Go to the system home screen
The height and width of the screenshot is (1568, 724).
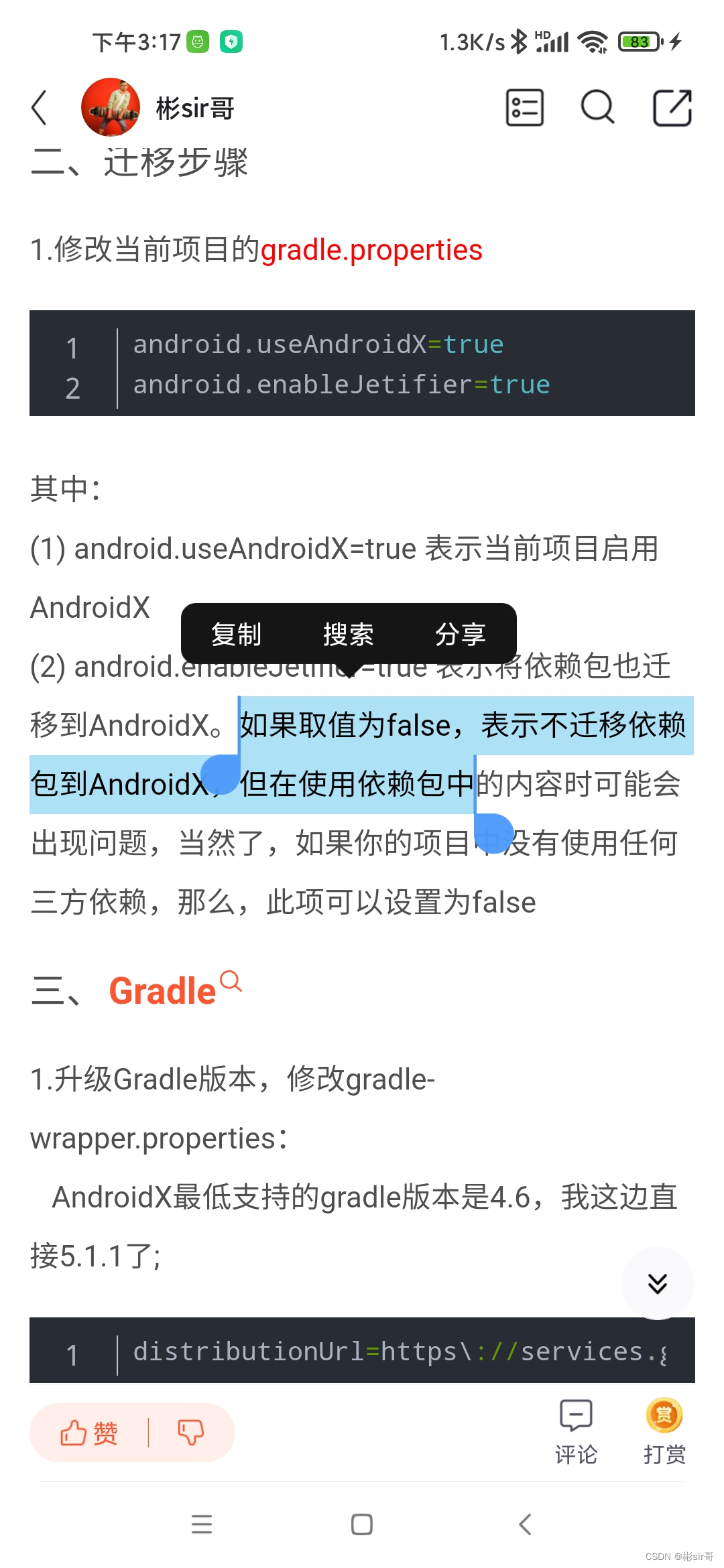click(362, 1524)
